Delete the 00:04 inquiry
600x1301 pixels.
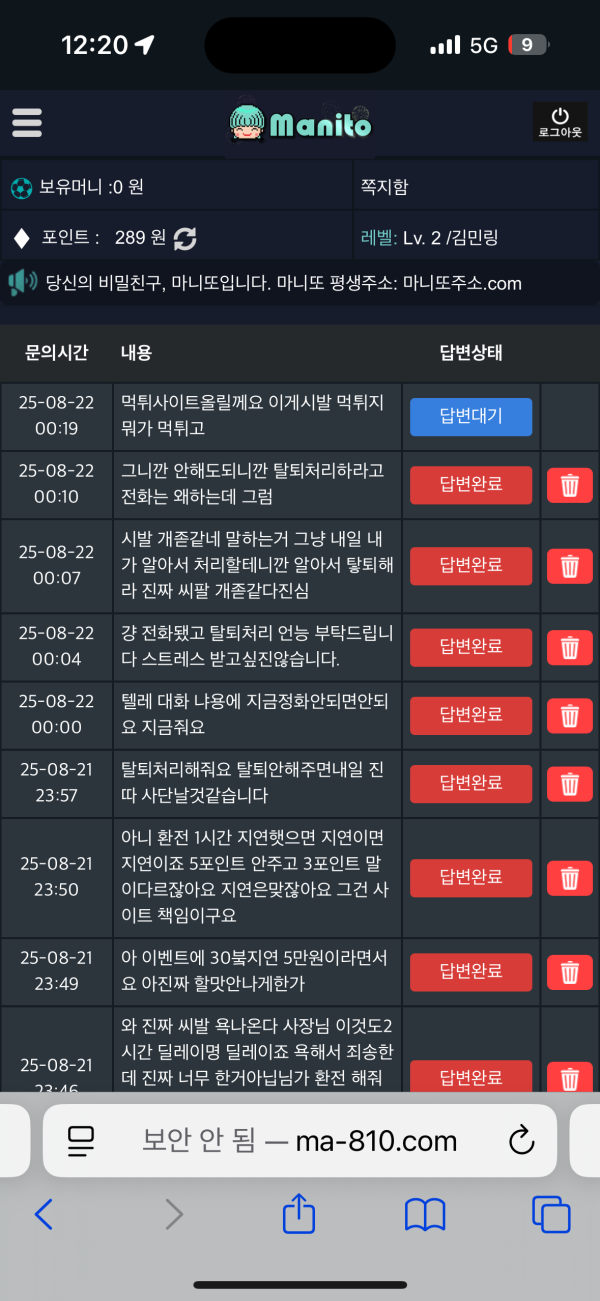569,646
